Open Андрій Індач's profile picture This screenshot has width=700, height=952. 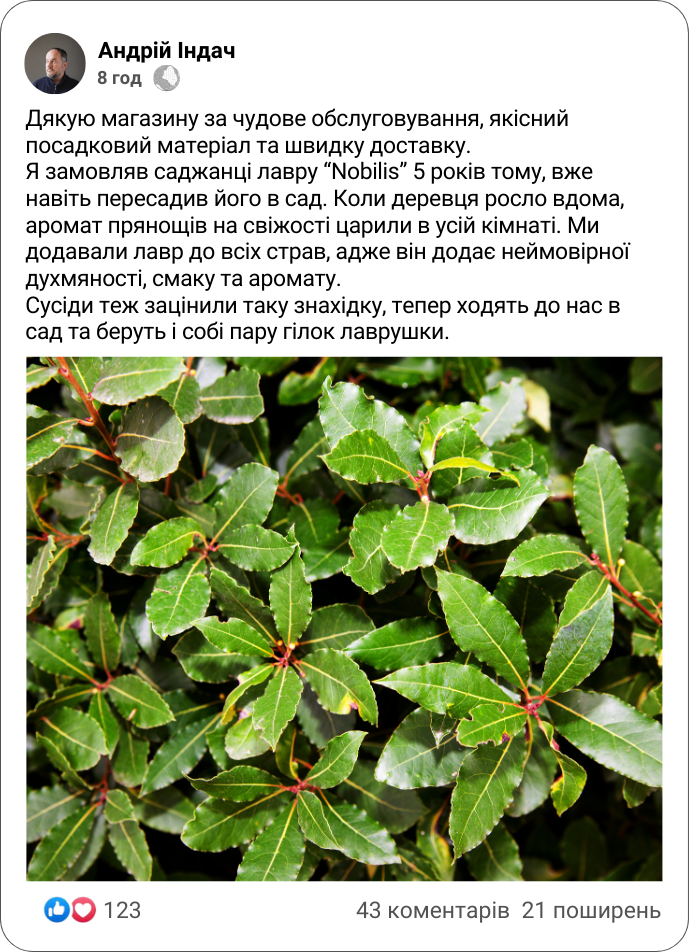point(55,63)
